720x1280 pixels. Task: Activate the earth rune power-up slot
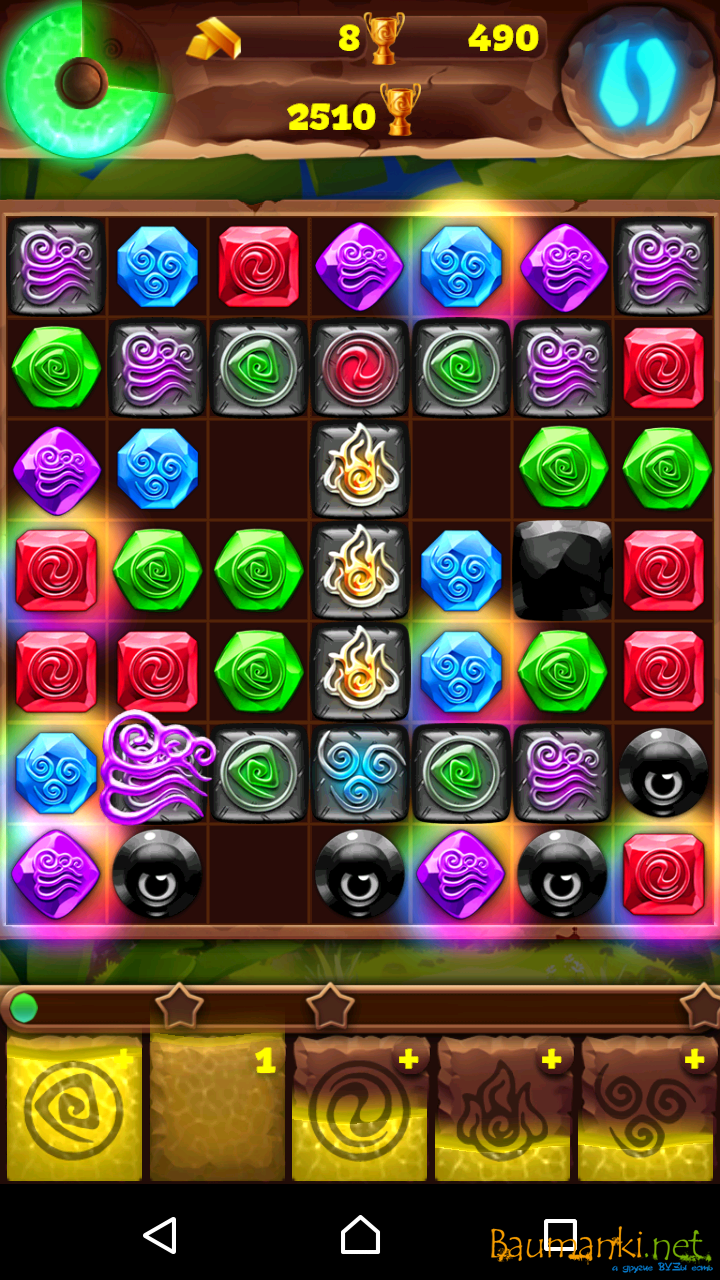point(74,1110)
